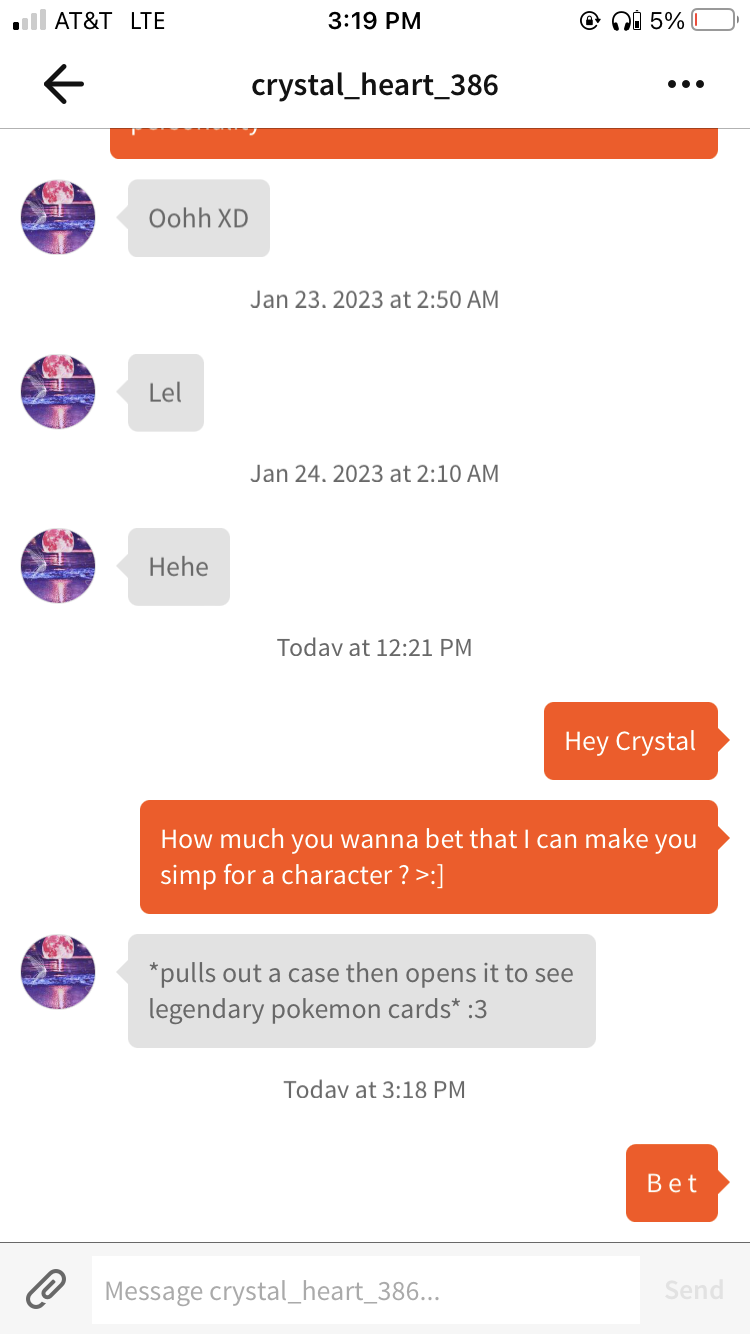Focus the Message crystal_heart_386 text field
The width and height of the screenshot is (750, 1334).
365,1290
